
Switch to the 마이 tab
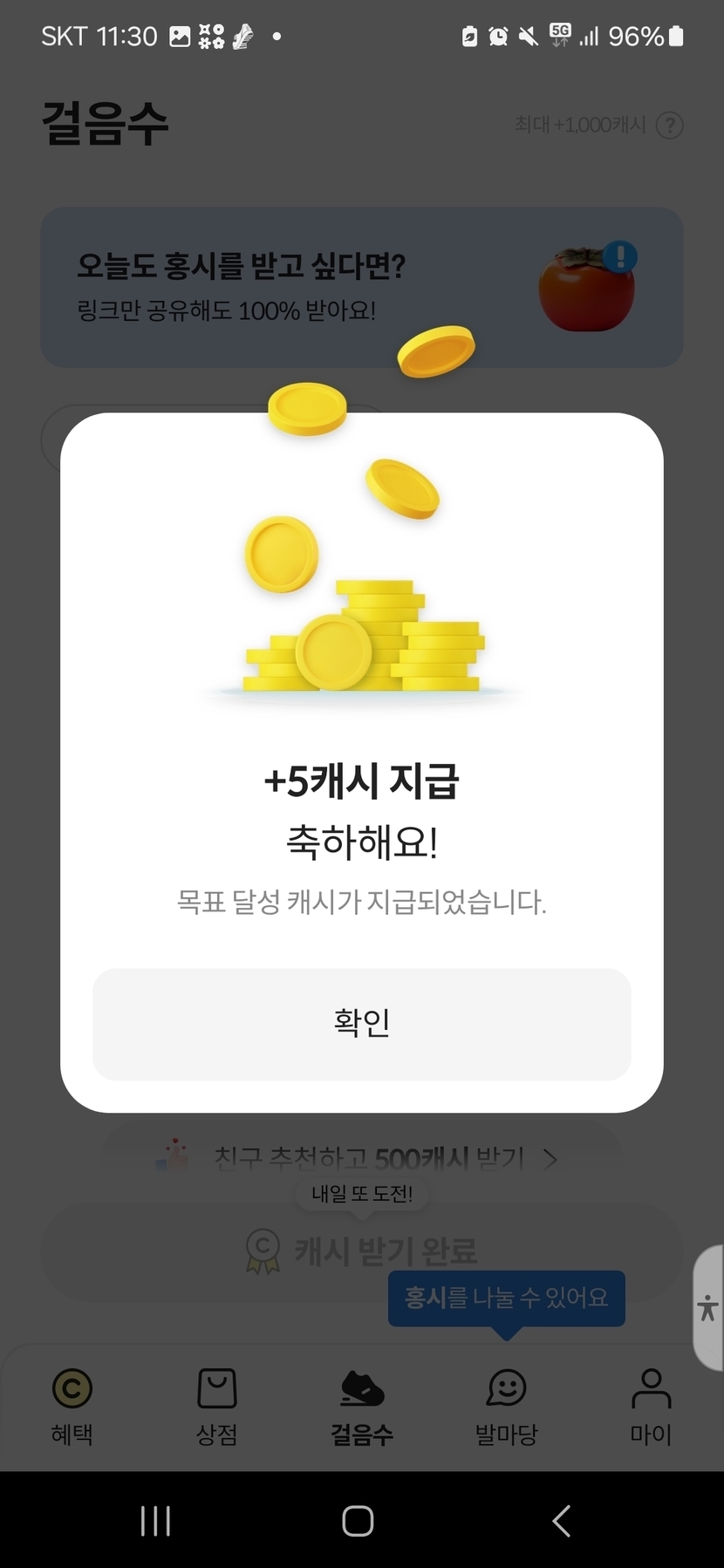point(651,1406)
